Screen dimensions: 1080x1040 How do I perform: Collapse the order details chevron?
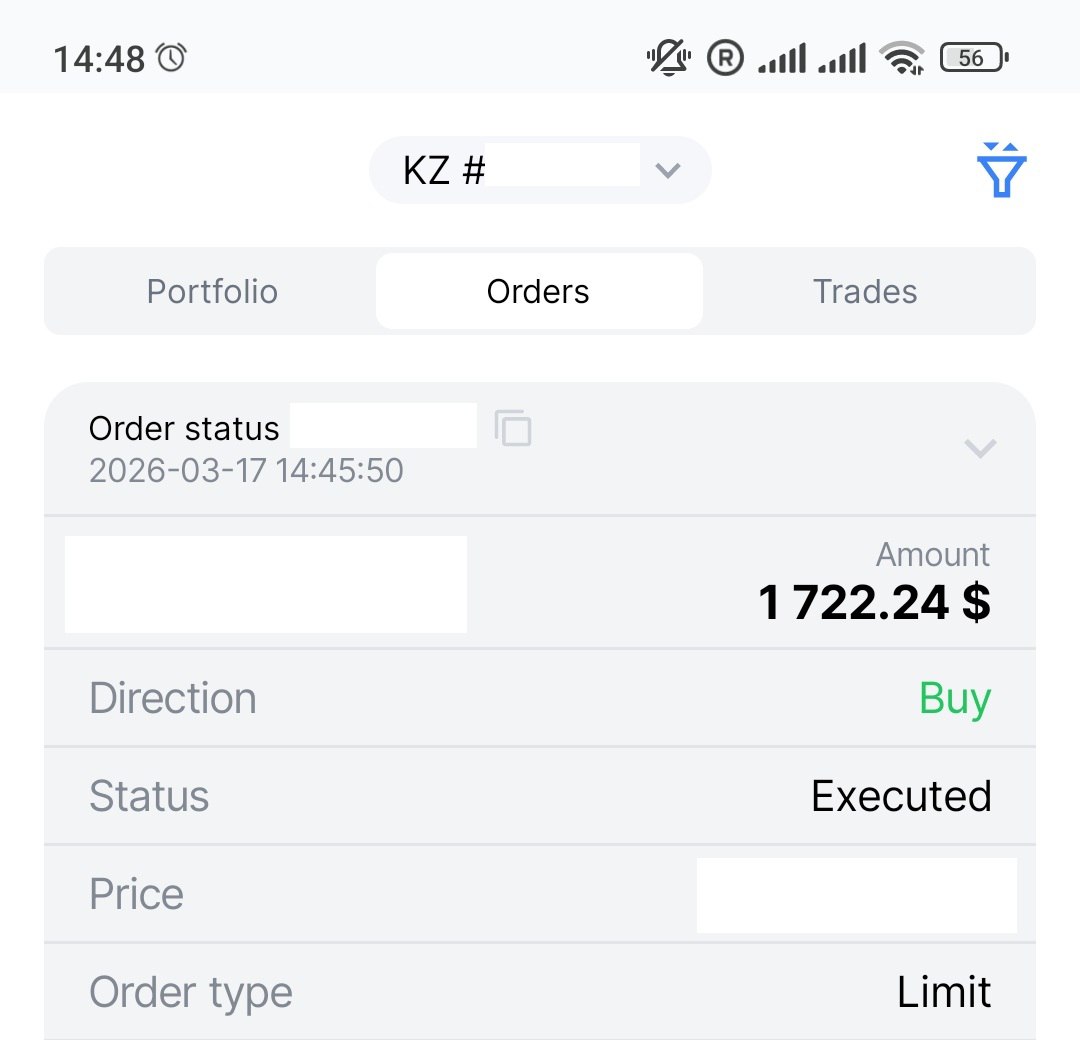click(979, 448)
